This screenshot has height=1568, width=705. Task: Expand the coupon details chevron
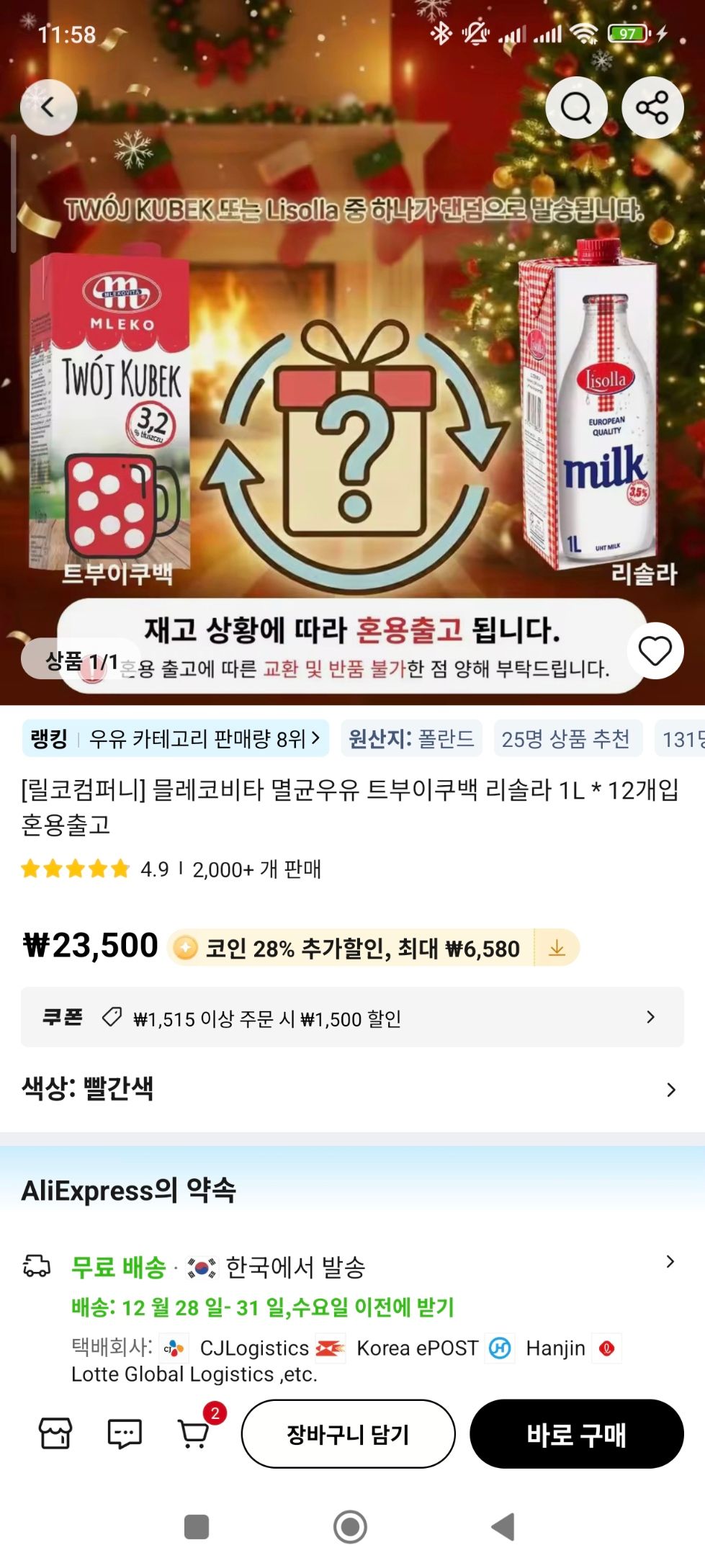tap(650, 1018)
